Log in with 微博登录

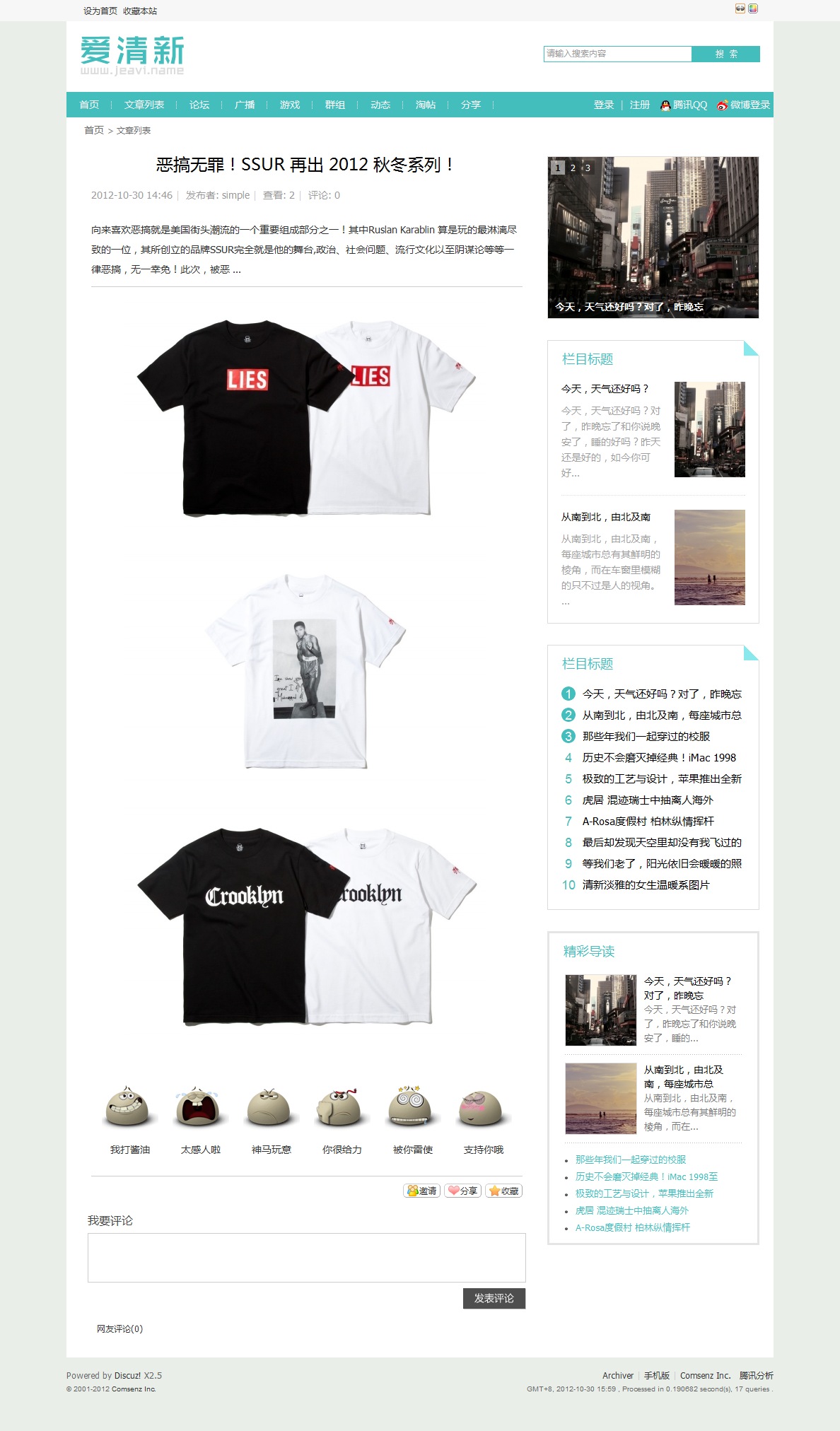tap(744, 105)
